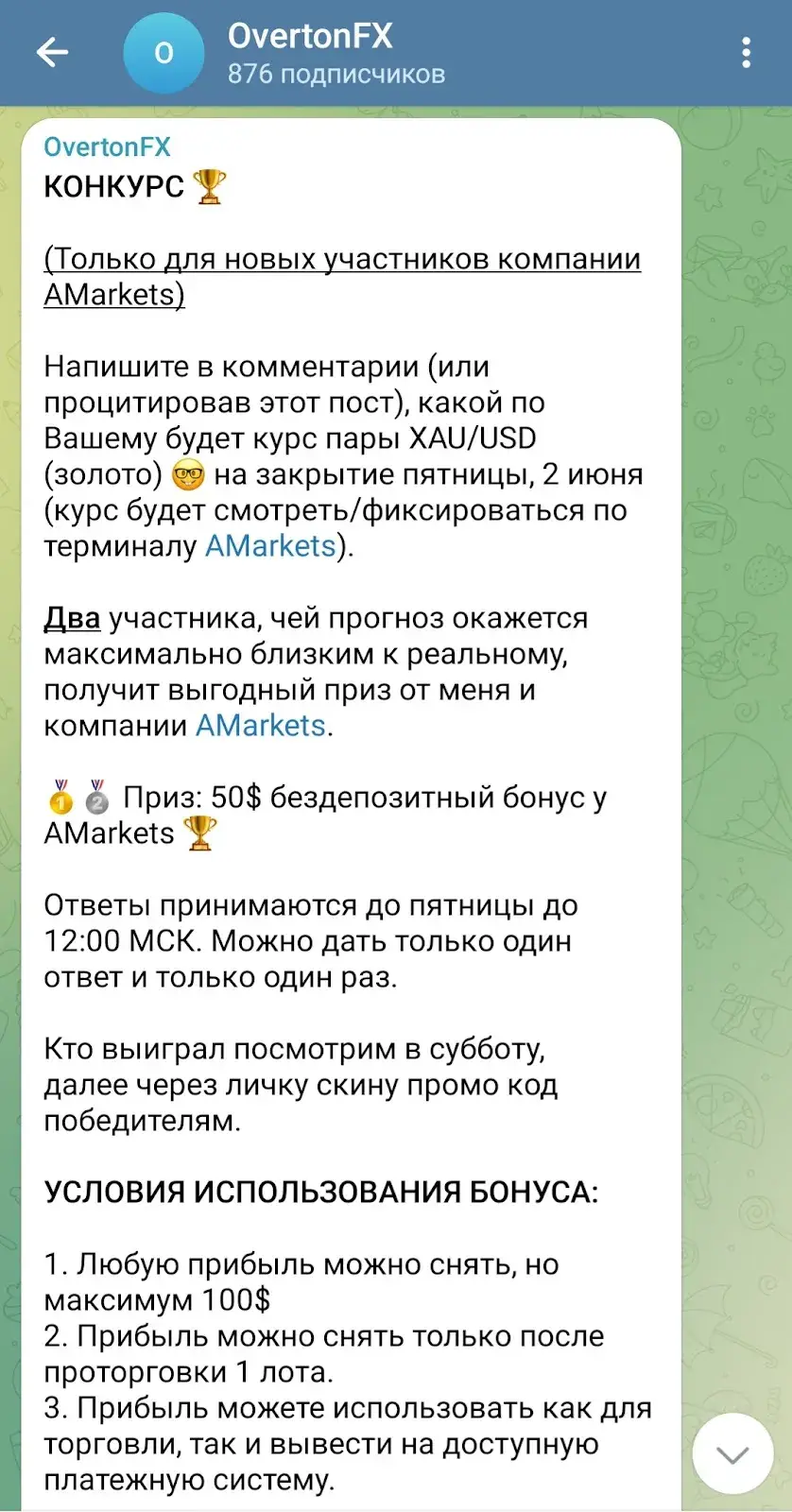The height and width of the screenshot is (1512, 792).
Task: Open the AMarkets link after 'терминалу'
Action: [270, 546]
